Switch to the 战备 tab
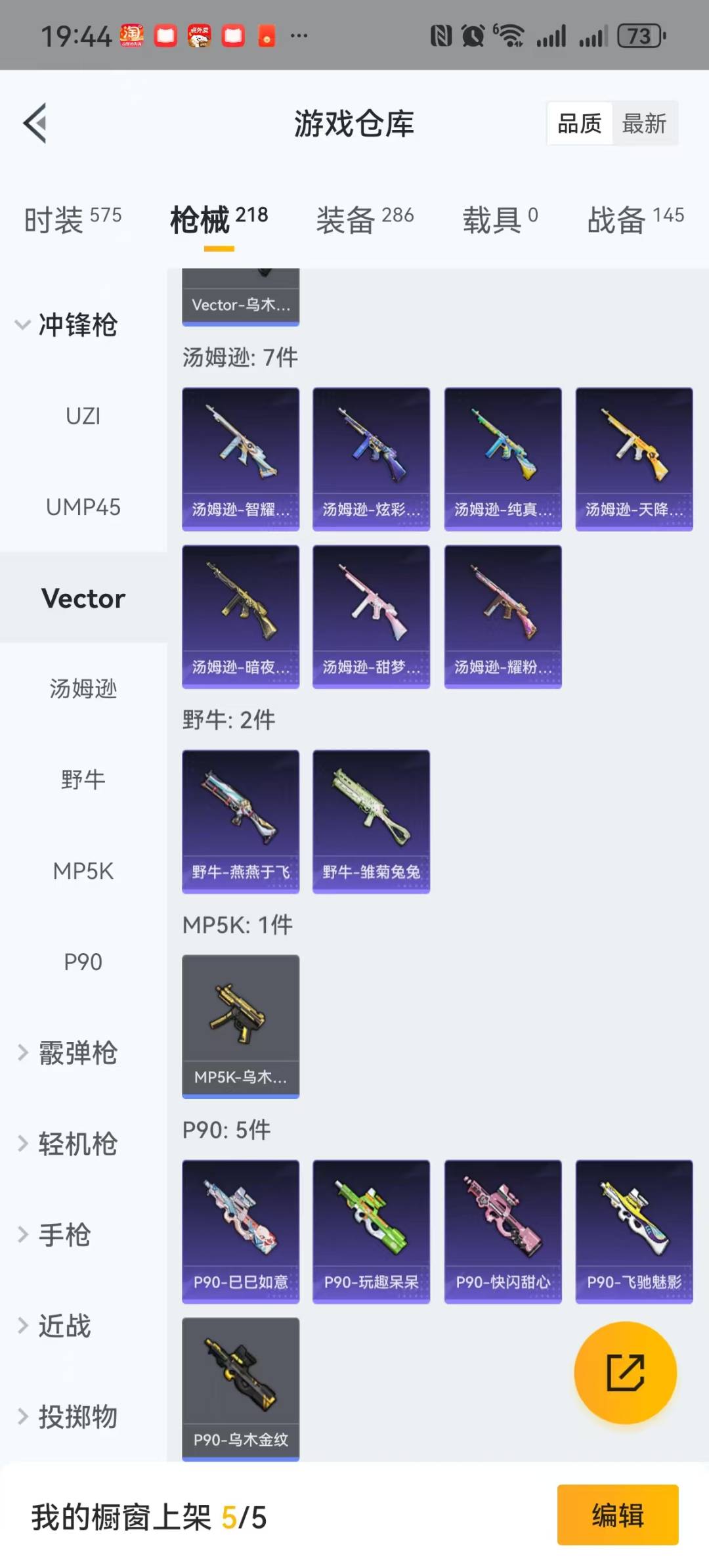 [x=635, y=219]
